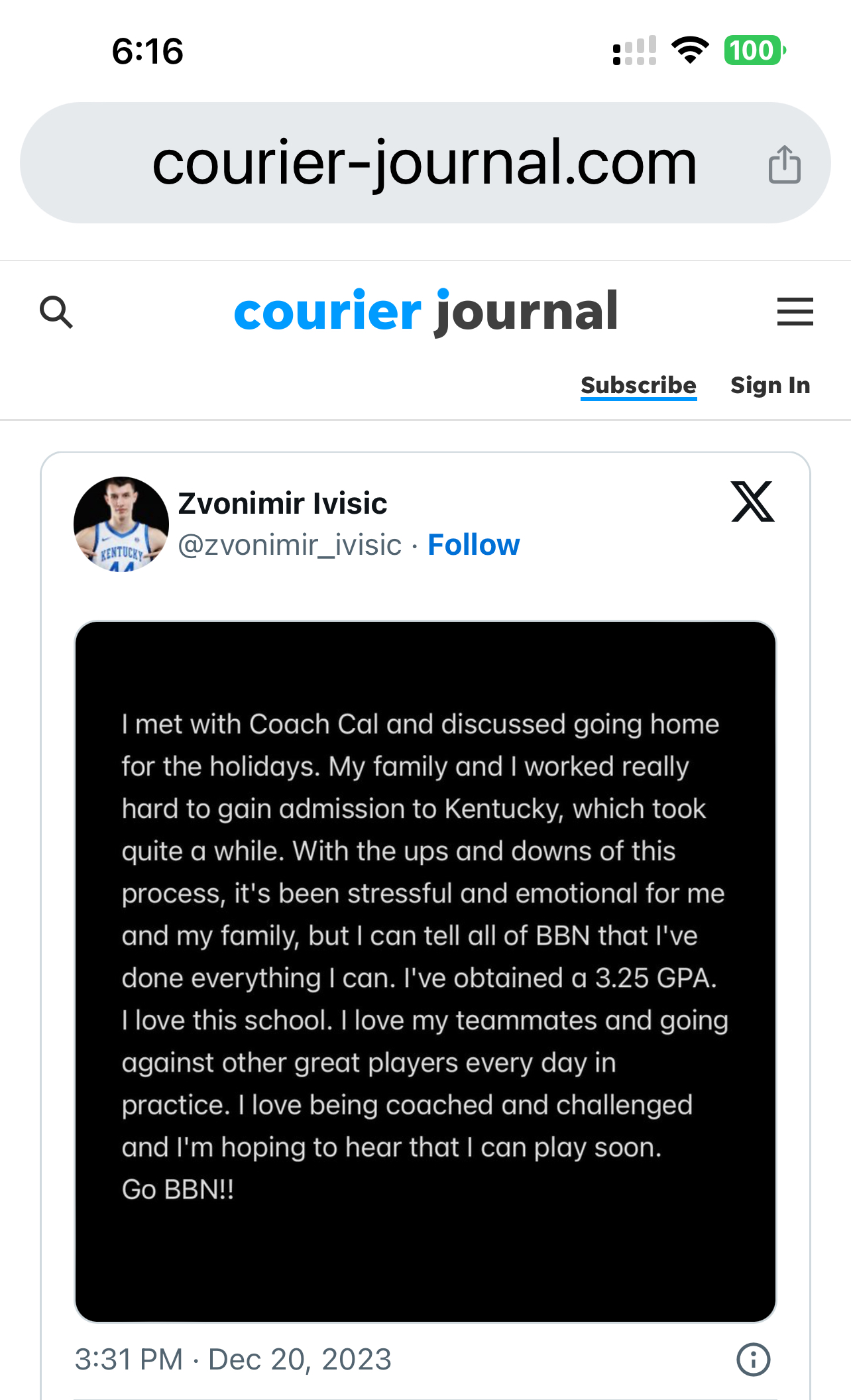Screen dimensions: 851x1400
Task: Open the post on X via logo
Action: pyautogui.click(x=752, y=502)
